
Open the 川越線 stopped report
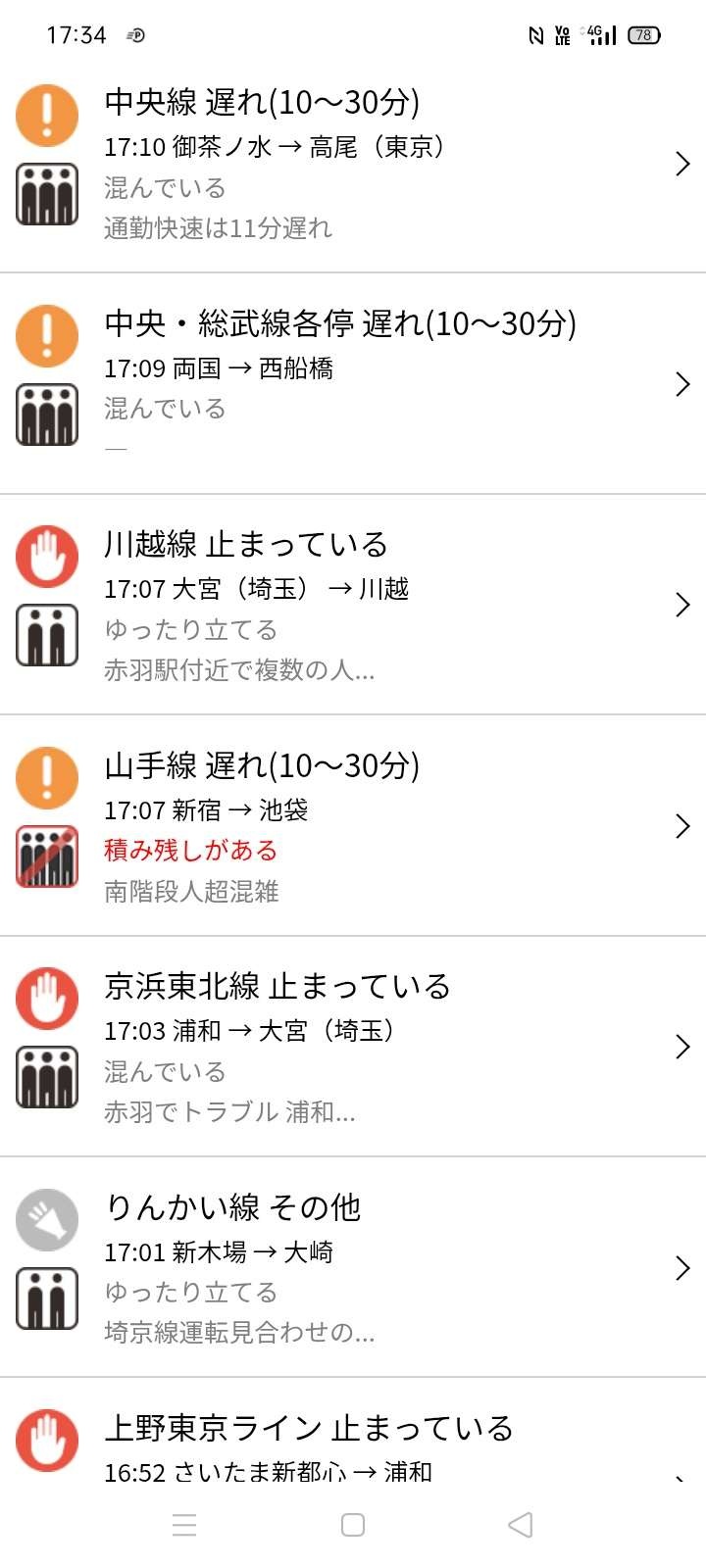point(353,605)
